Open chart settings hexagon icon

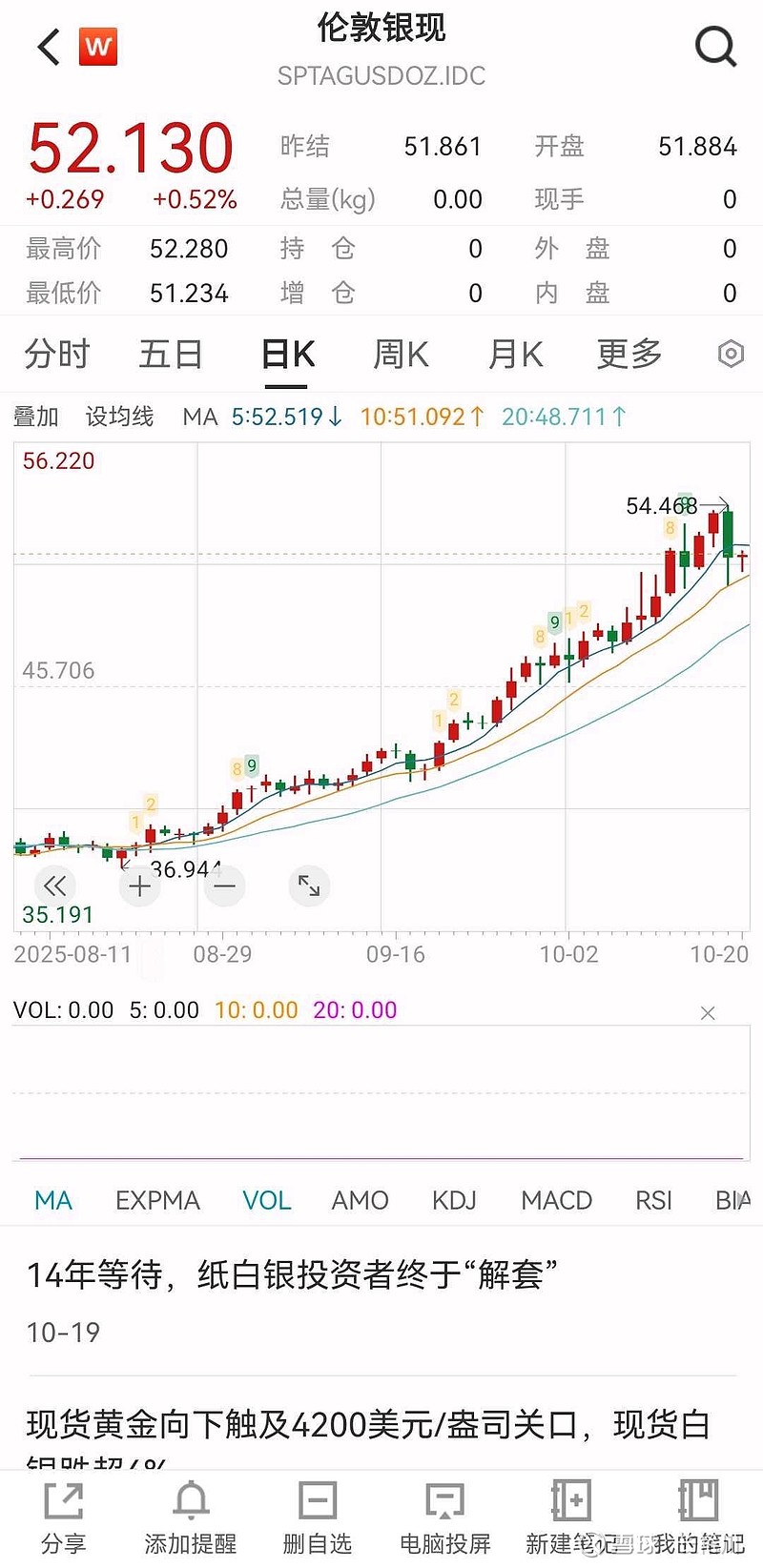click(x=730, y=355)
